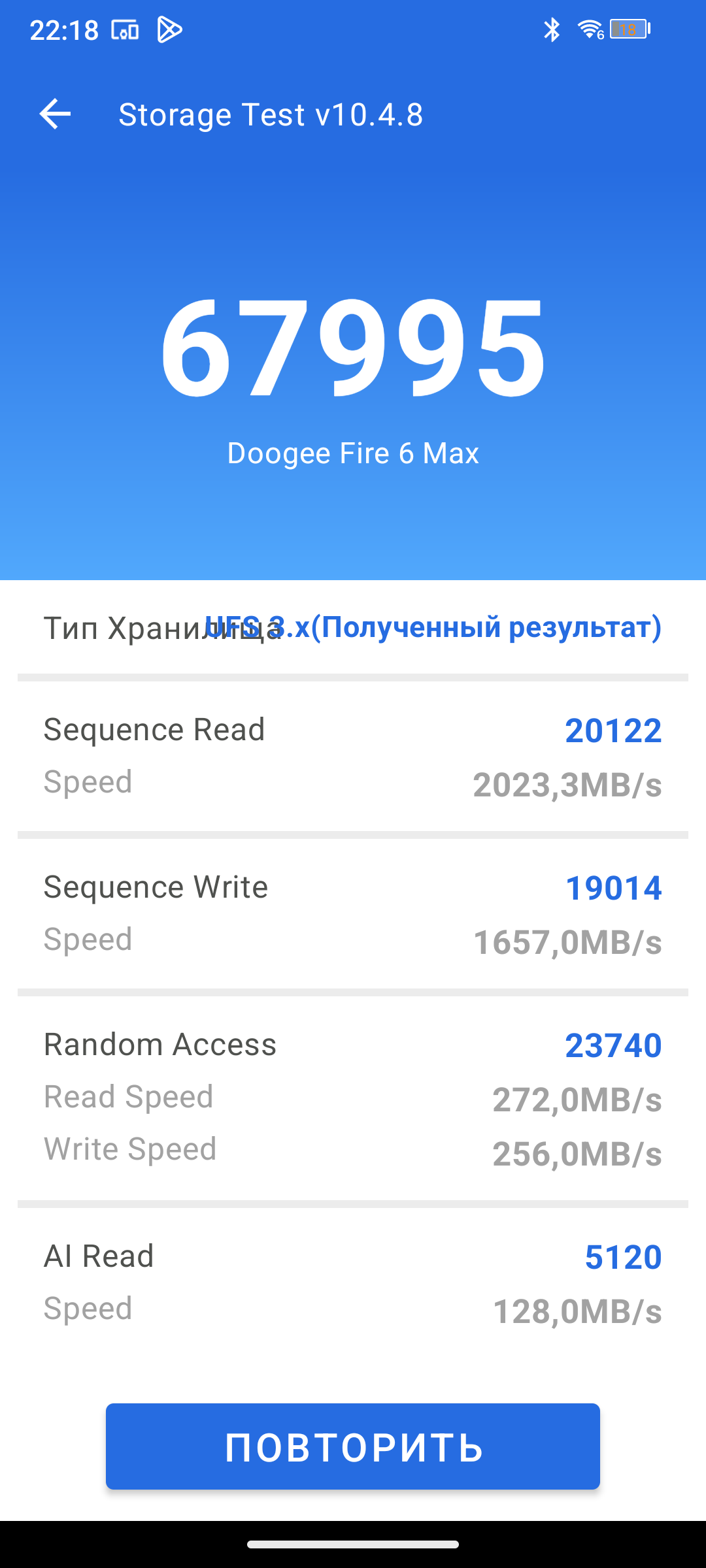Tap the ПОВТОРИТЬ button to rerun test
Image resolution: width=706 pixels, height=1568 pixels.
click(x=353, y=1446)
